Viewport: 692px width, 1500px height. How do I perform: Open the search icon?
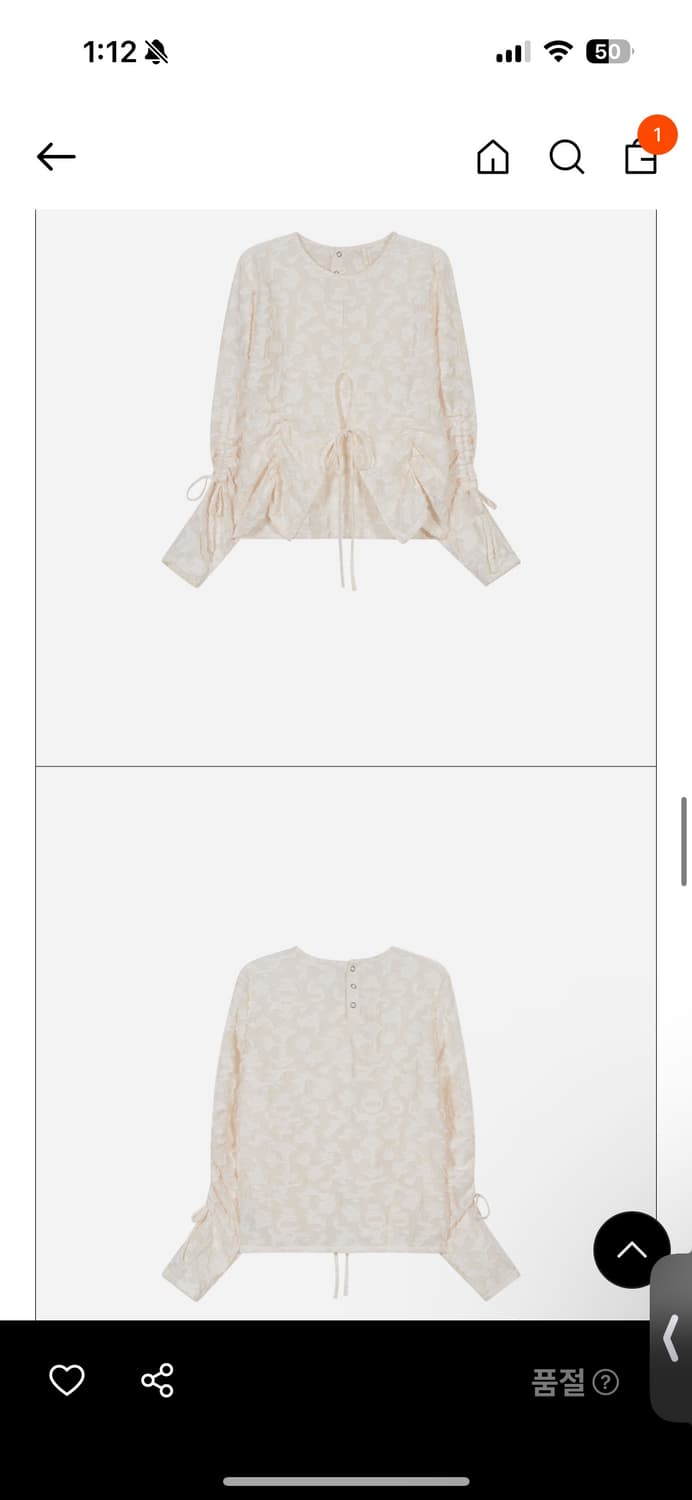click(566, 157)
